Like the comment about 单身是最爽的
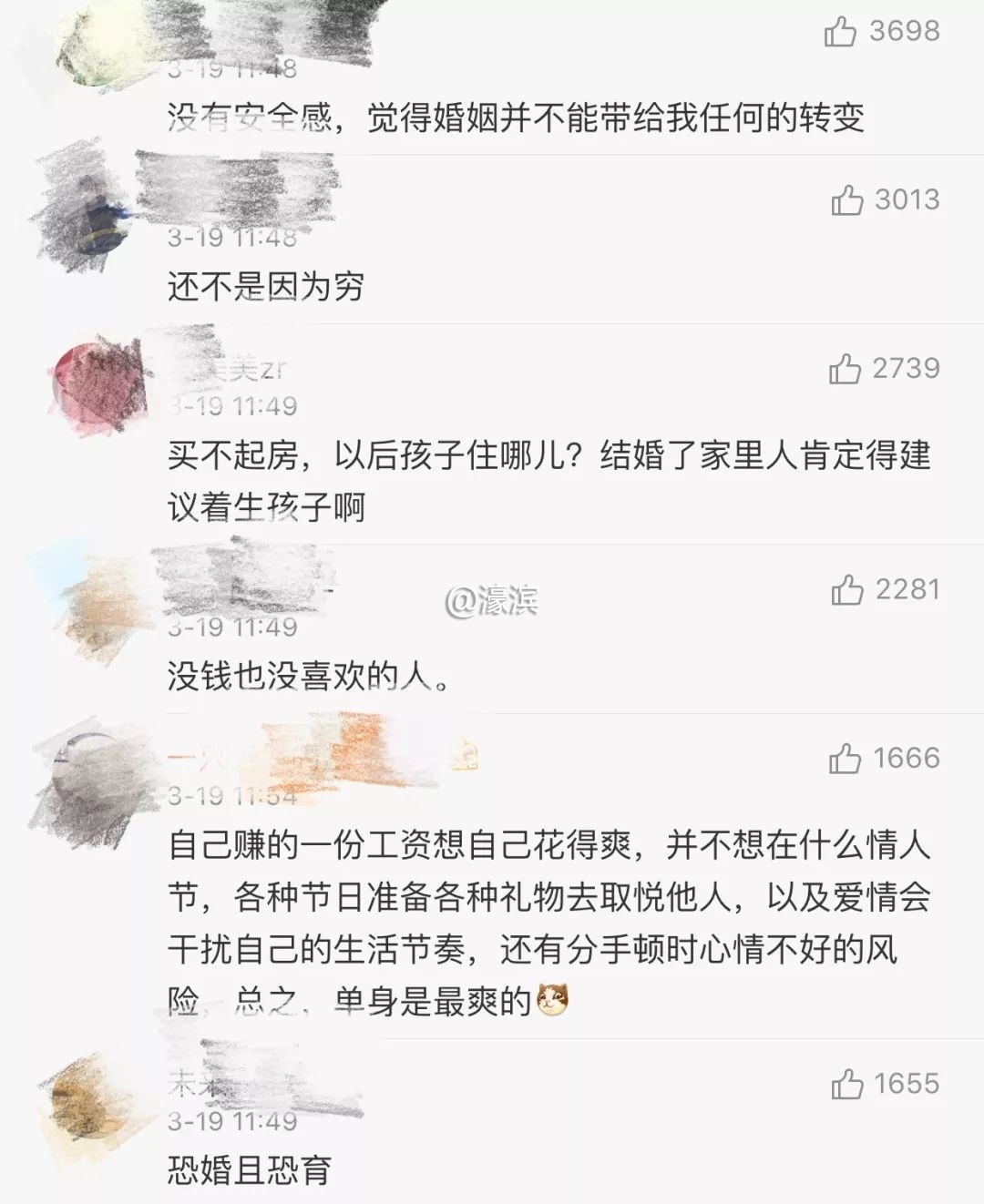 point(845,759)
